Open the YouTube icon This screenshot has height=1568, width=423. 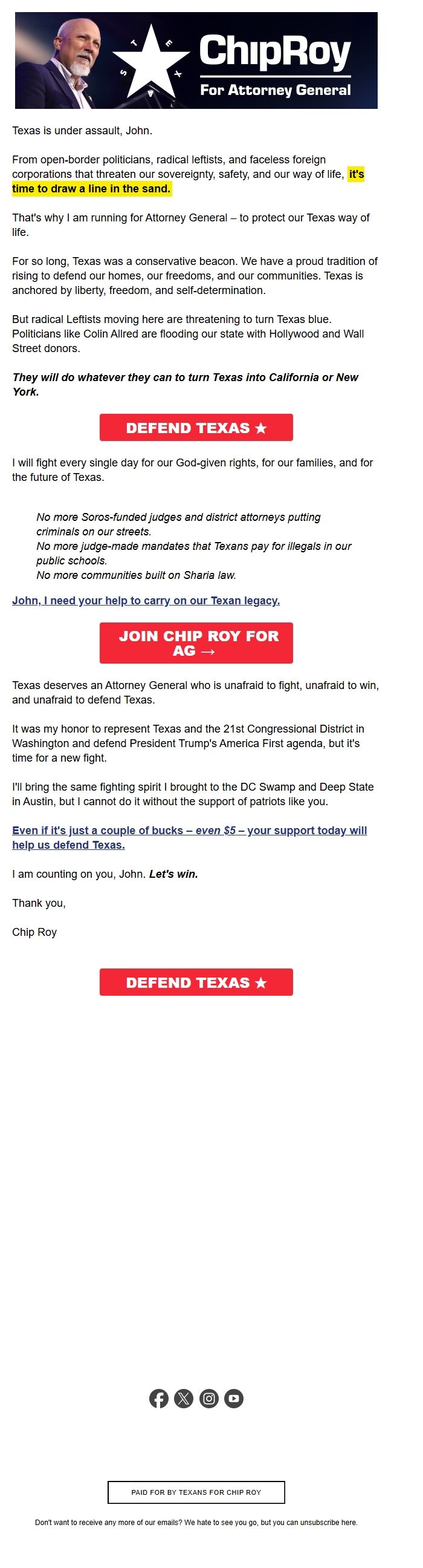233,1398
